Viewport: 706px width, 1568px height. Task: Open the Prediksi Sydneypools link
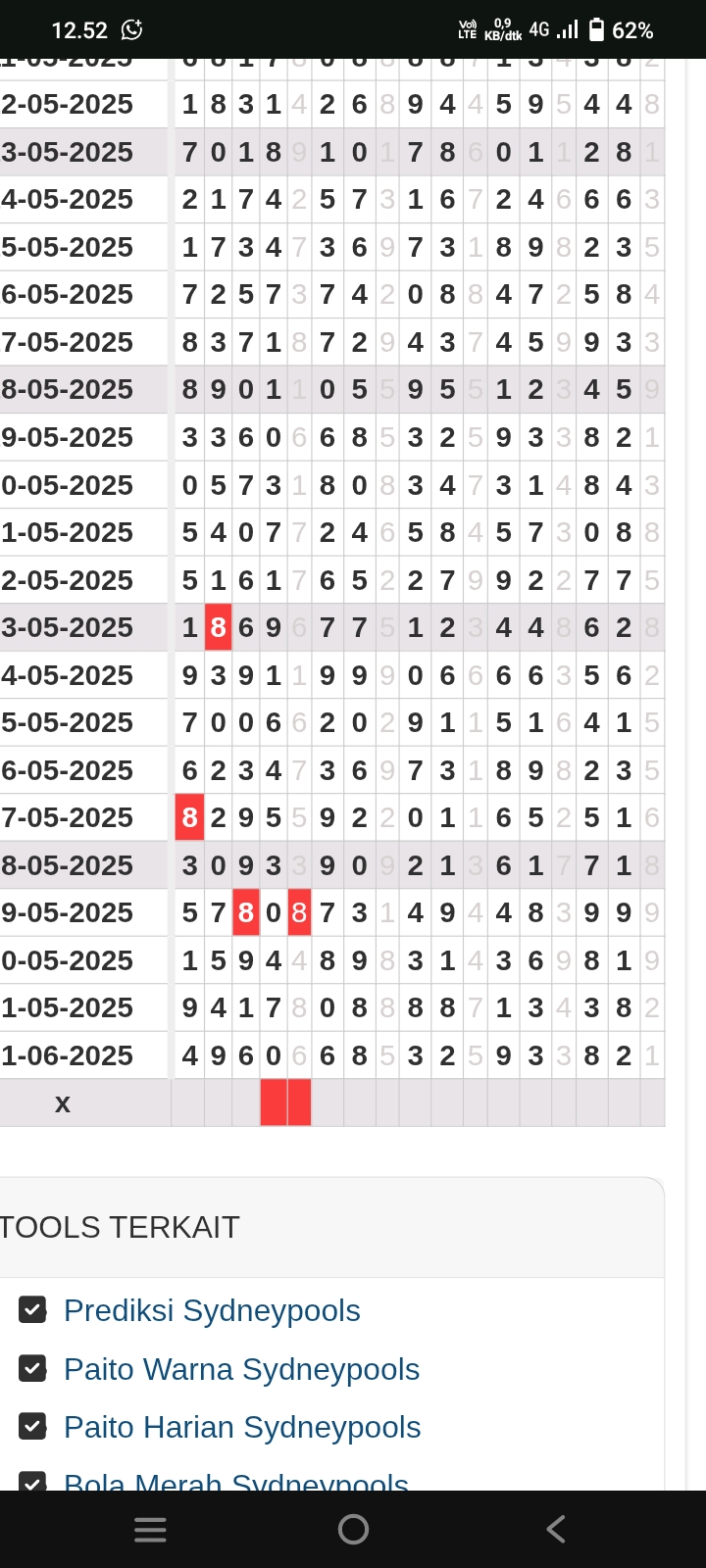coord(212,1310)
